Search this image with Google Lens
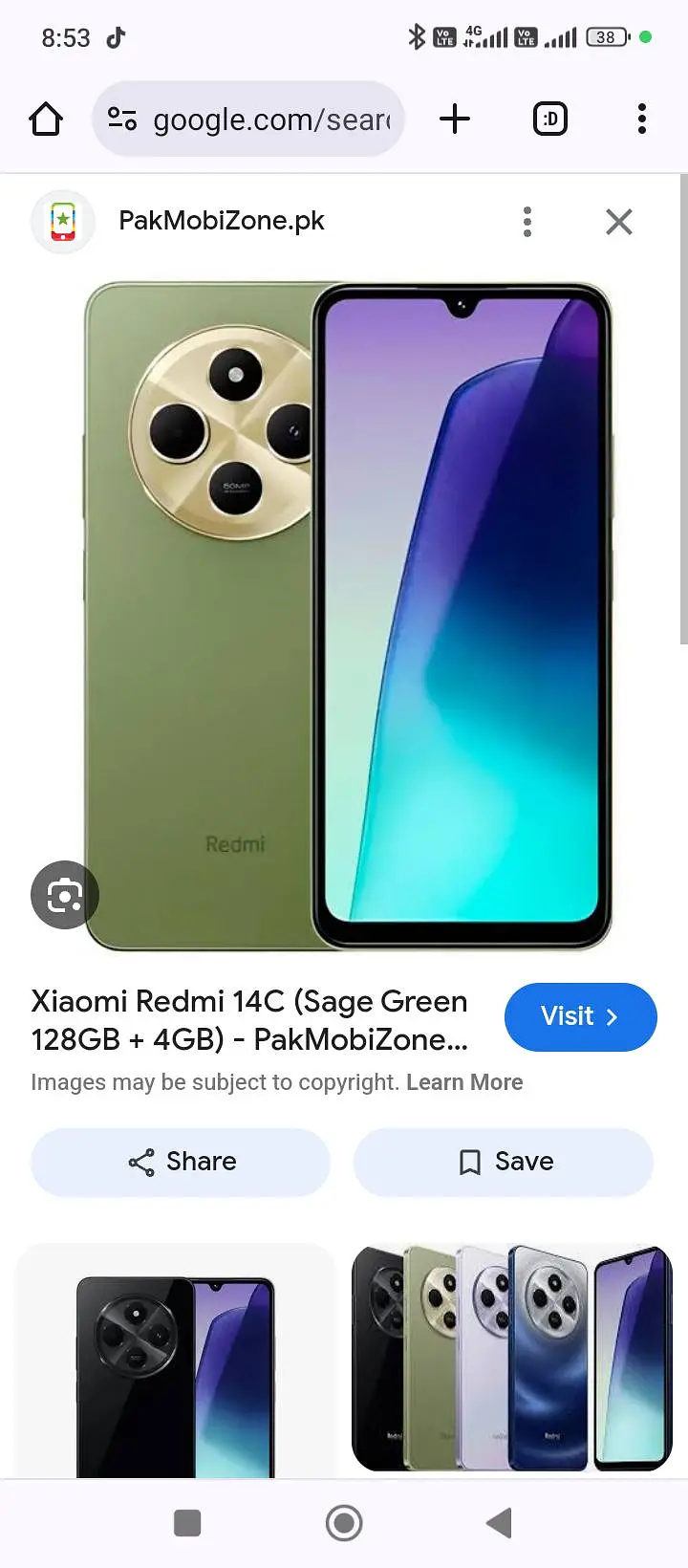The height and width of the screenshot is (1568, 688). [64, 895]
